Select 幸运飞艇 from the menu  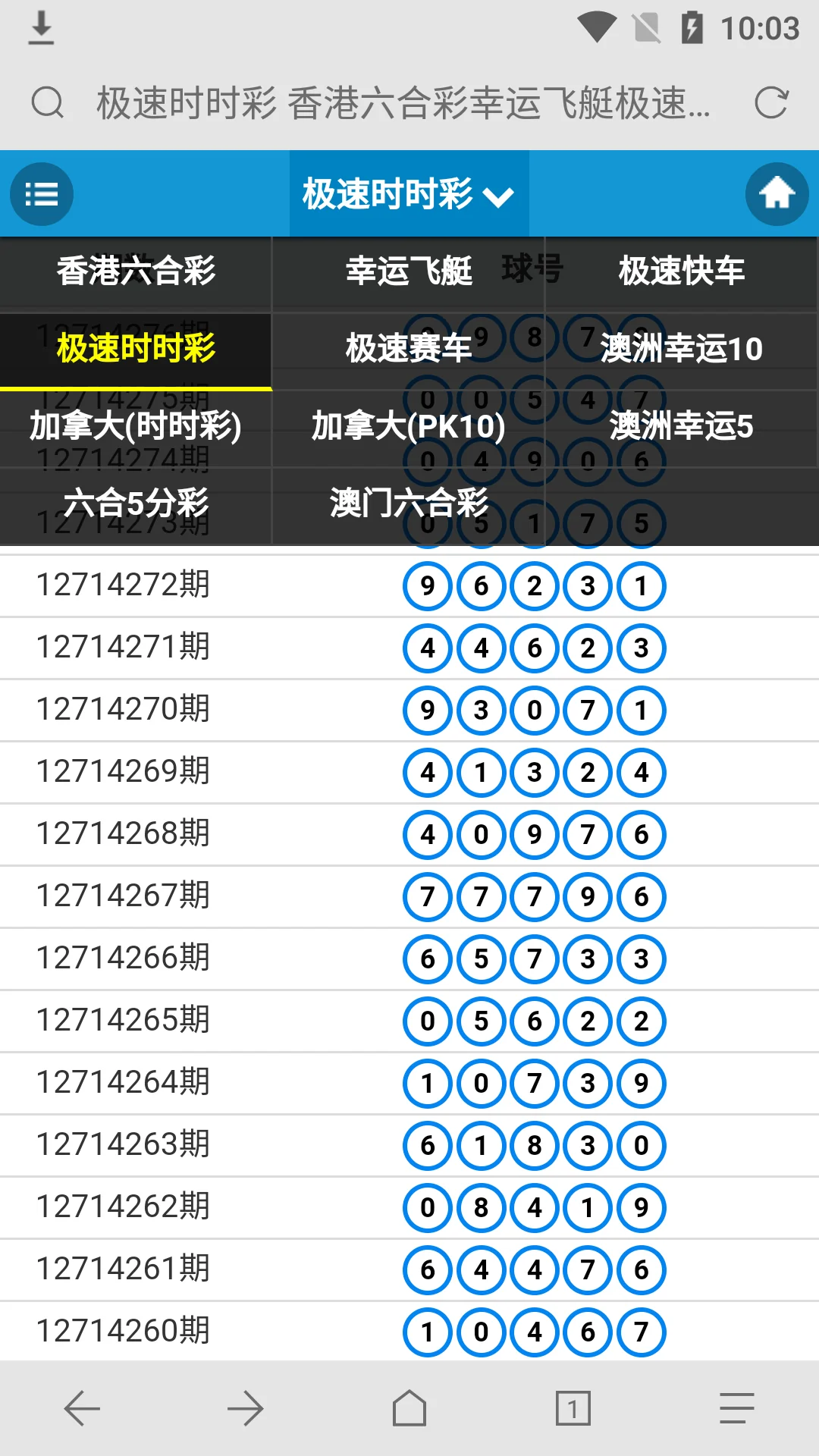(x=409, y=271)
